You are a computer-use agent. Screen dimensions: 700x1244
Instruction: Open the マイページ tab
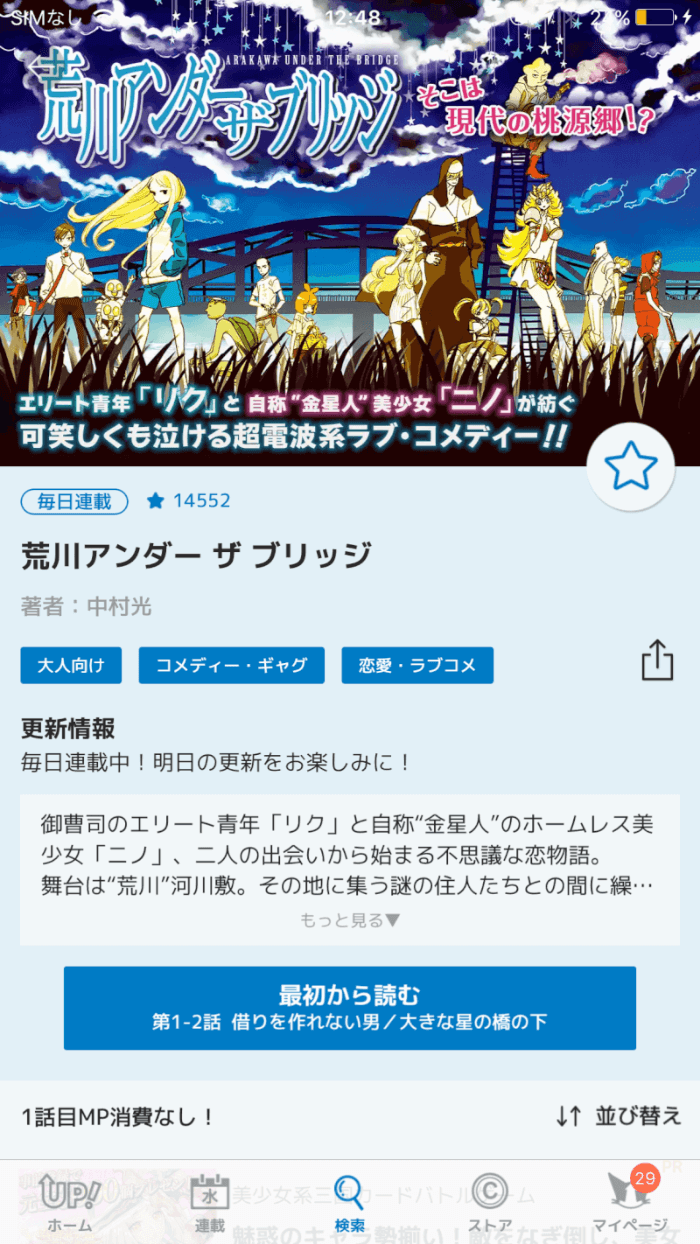point(630,1203)
